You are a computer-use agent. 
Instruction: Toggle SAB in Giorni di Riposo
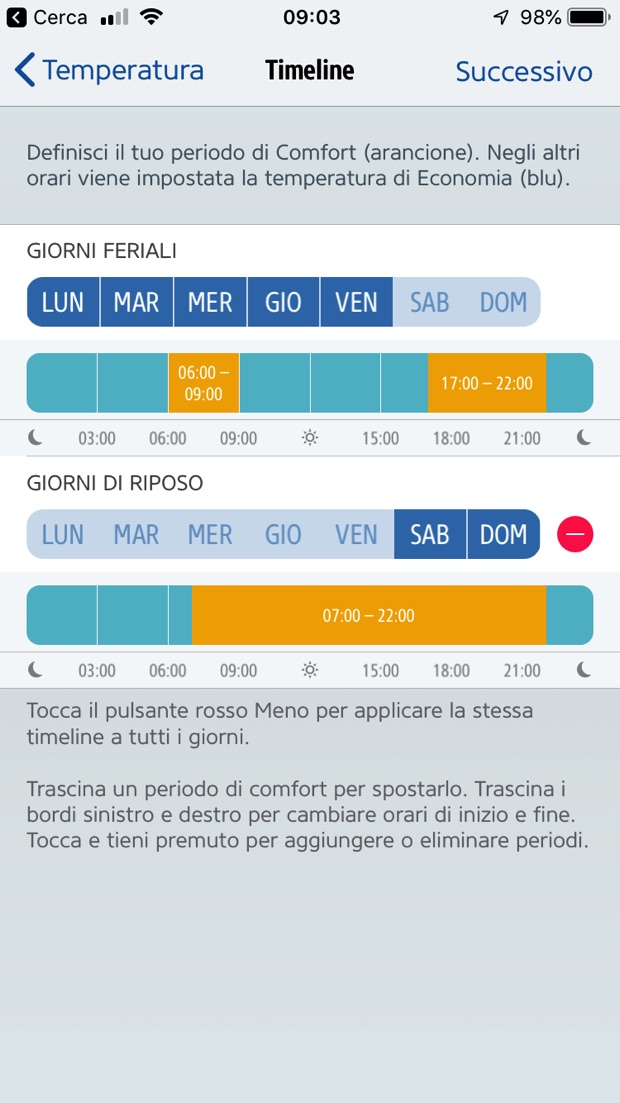430,535
